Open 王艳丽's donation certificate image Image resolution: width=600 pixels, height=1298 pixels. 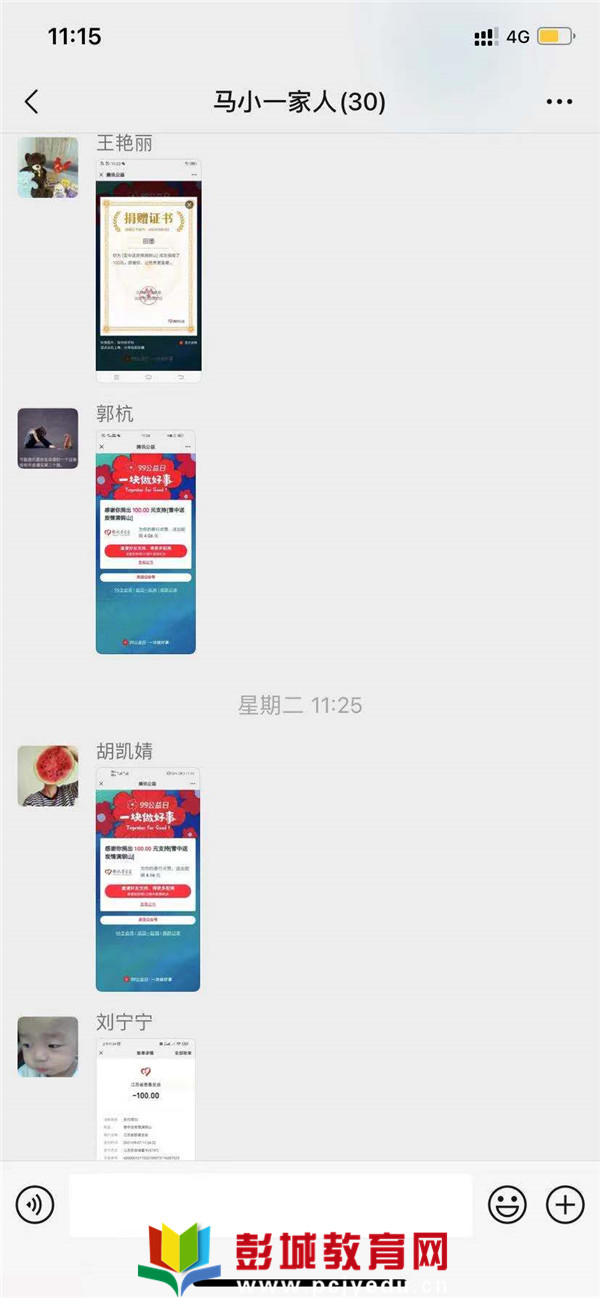[148, 270]
